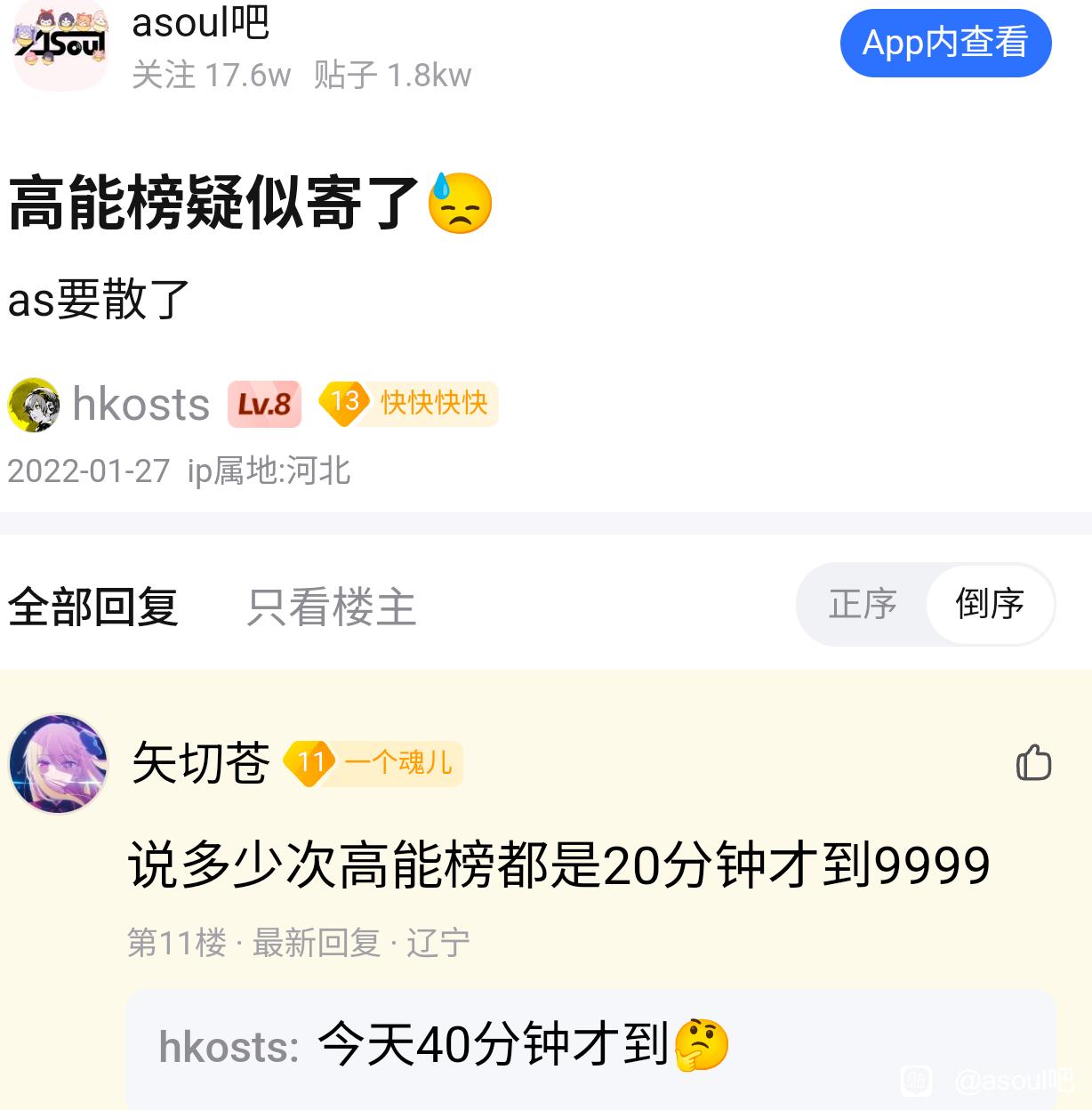Open the asoul吧 forum page

[201, 23]
